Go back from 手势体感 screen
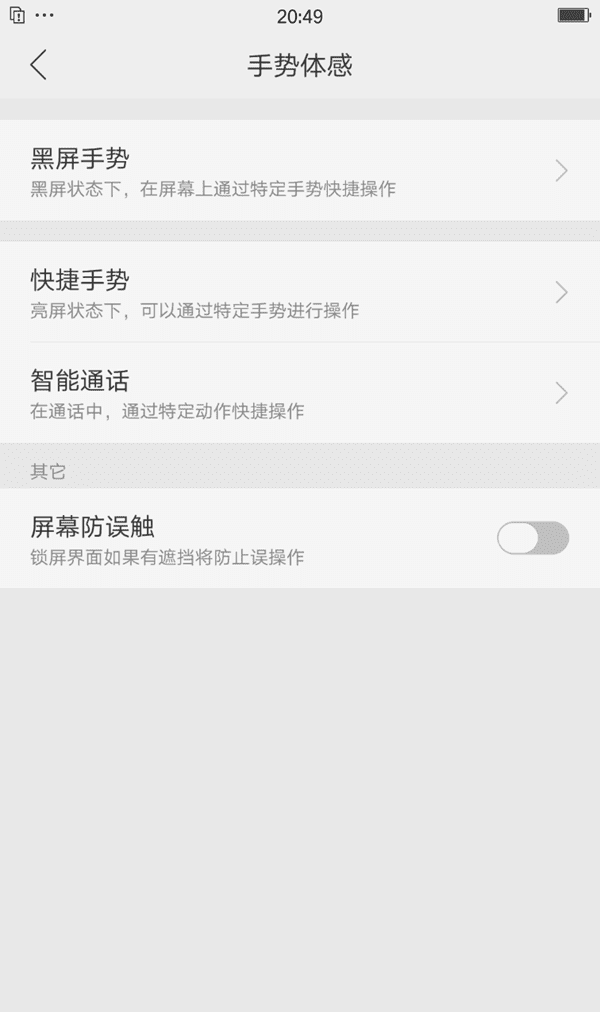 (38, 65)
